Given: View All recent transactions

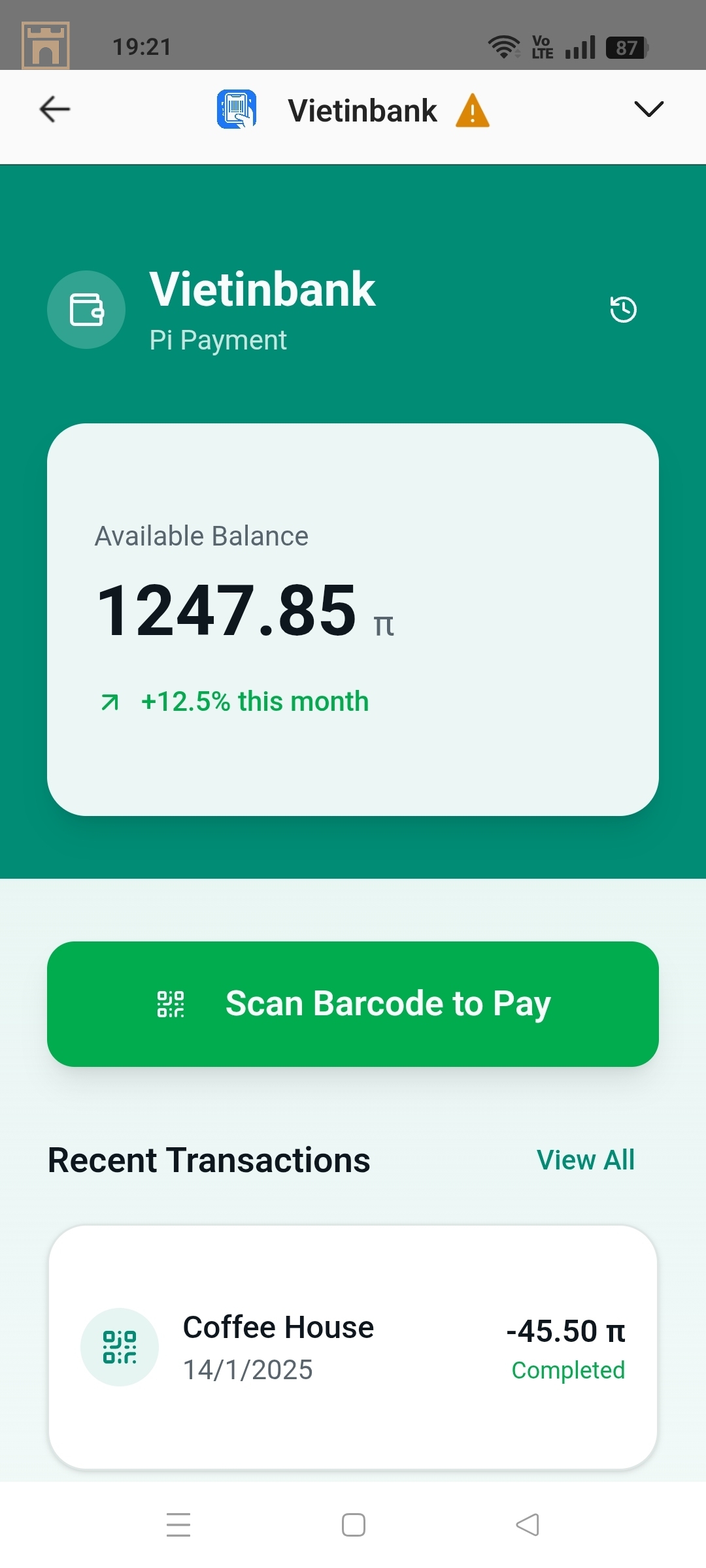Looking at the screenshot, I should [x=585, y=1160].
